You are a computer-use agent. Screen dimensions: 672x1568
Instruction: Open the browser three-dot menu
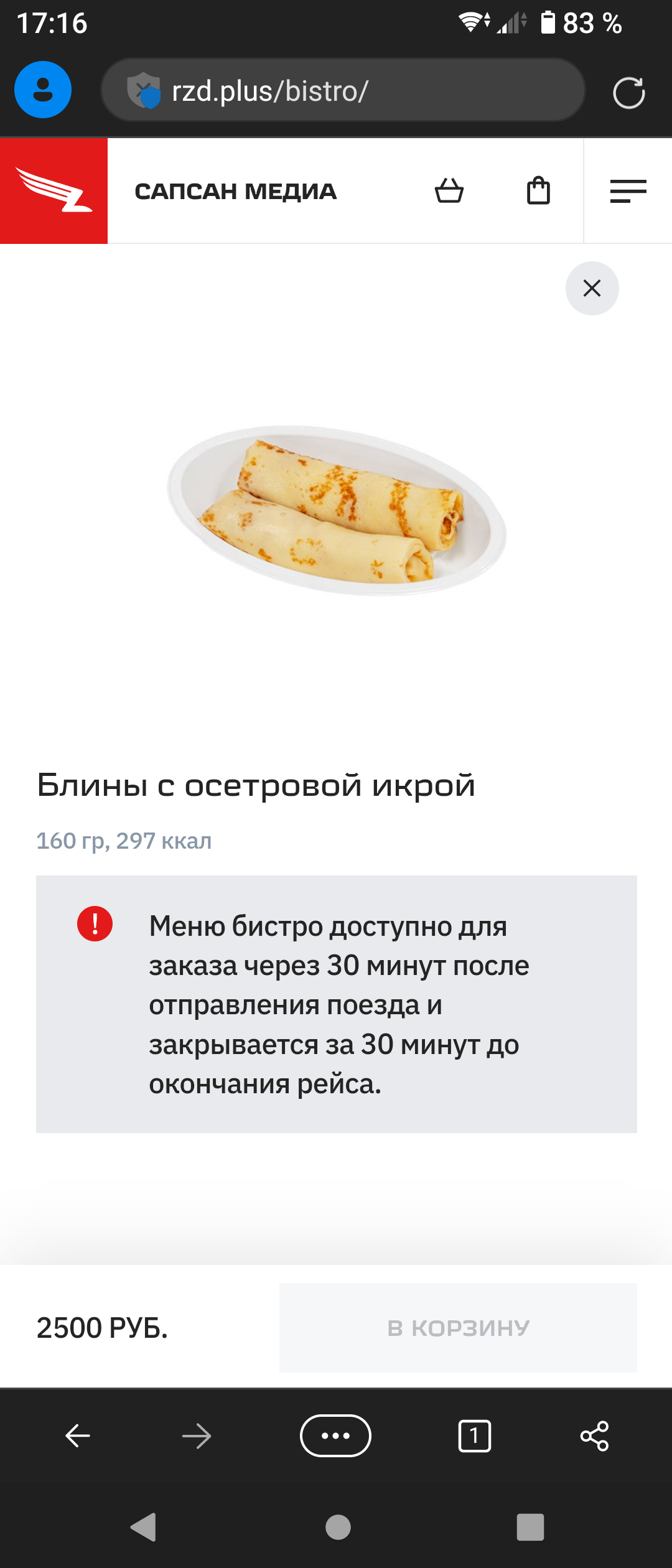tap(335, 1436)
